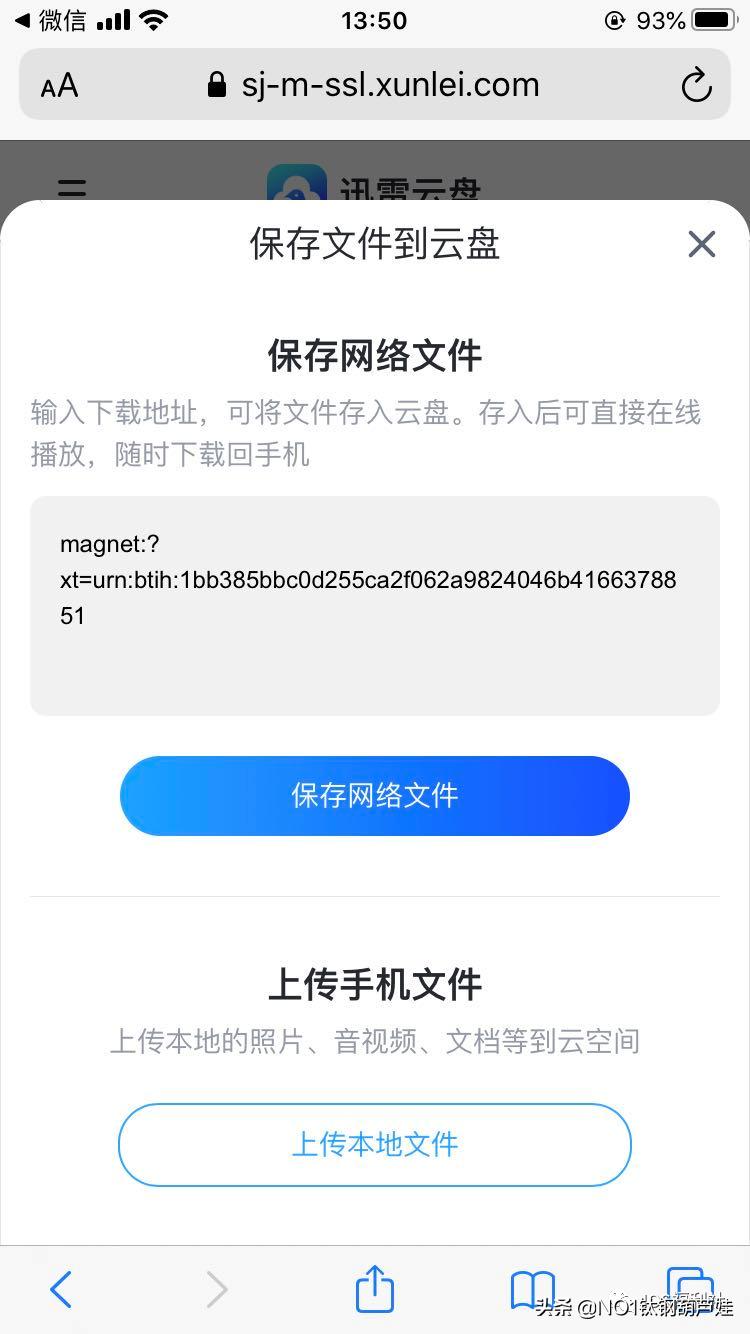This screenshot has height=1334, width=750.
Task: Navigate back using the left chevron
Action: (60, 1290)
